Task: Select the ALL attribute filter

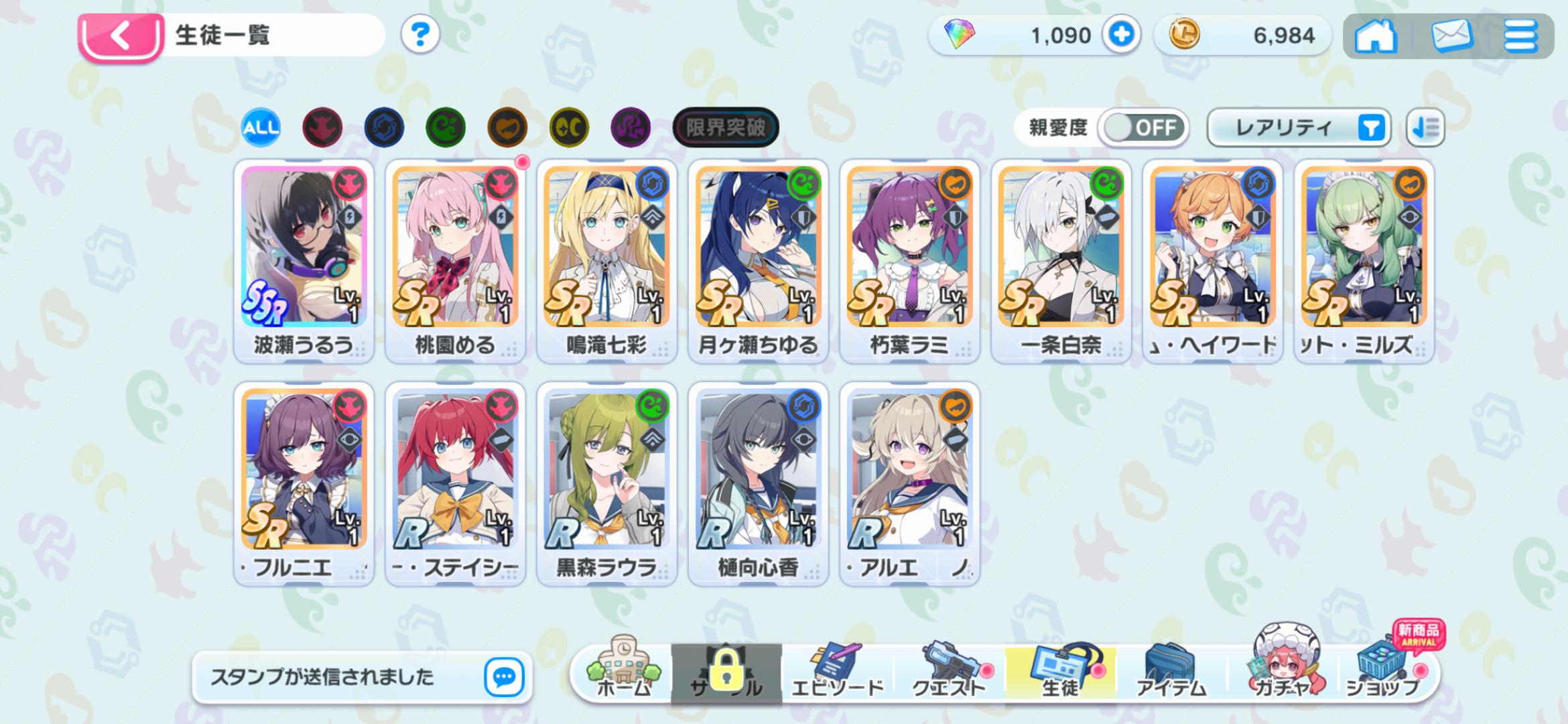Action: tap(261, 127)
